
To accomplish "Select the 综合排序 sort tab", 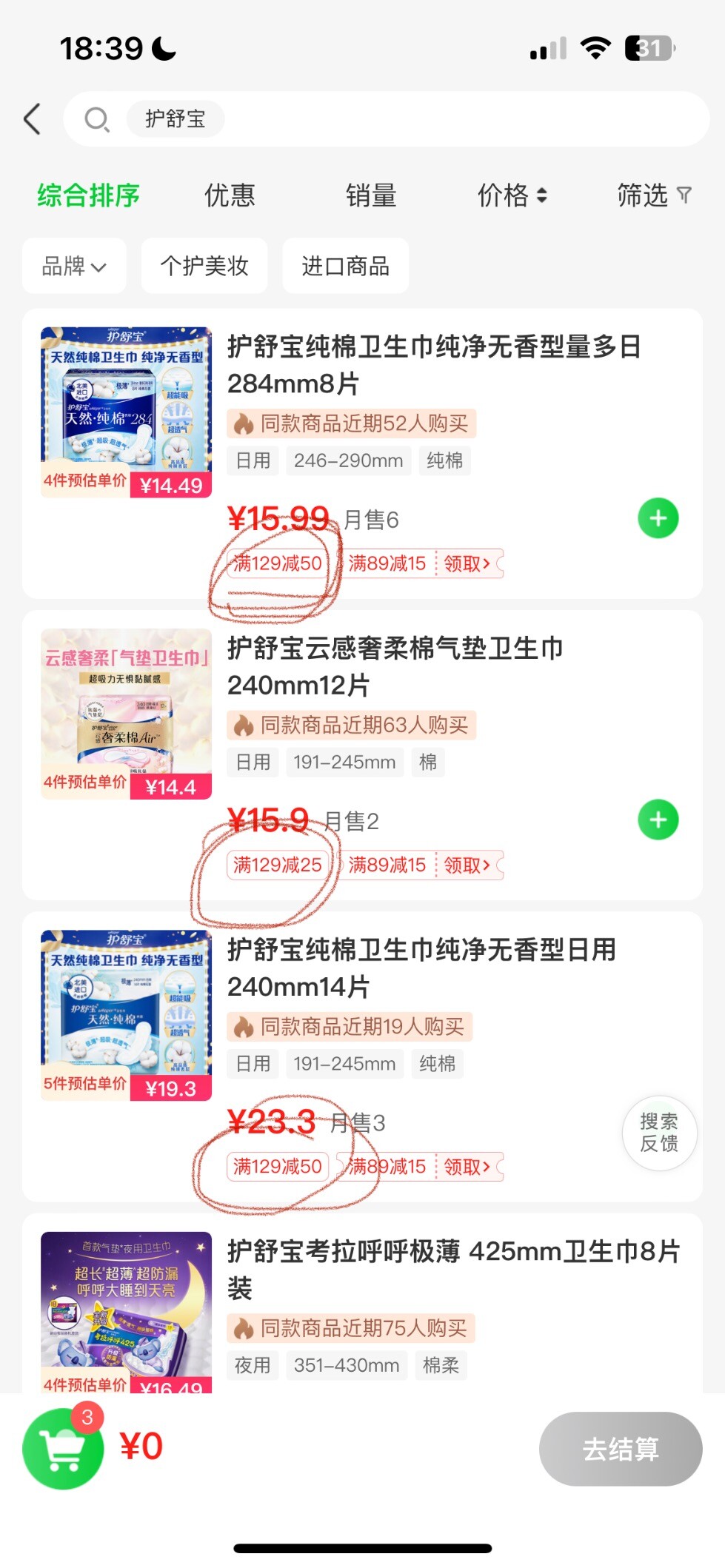I will pos(88,195).
